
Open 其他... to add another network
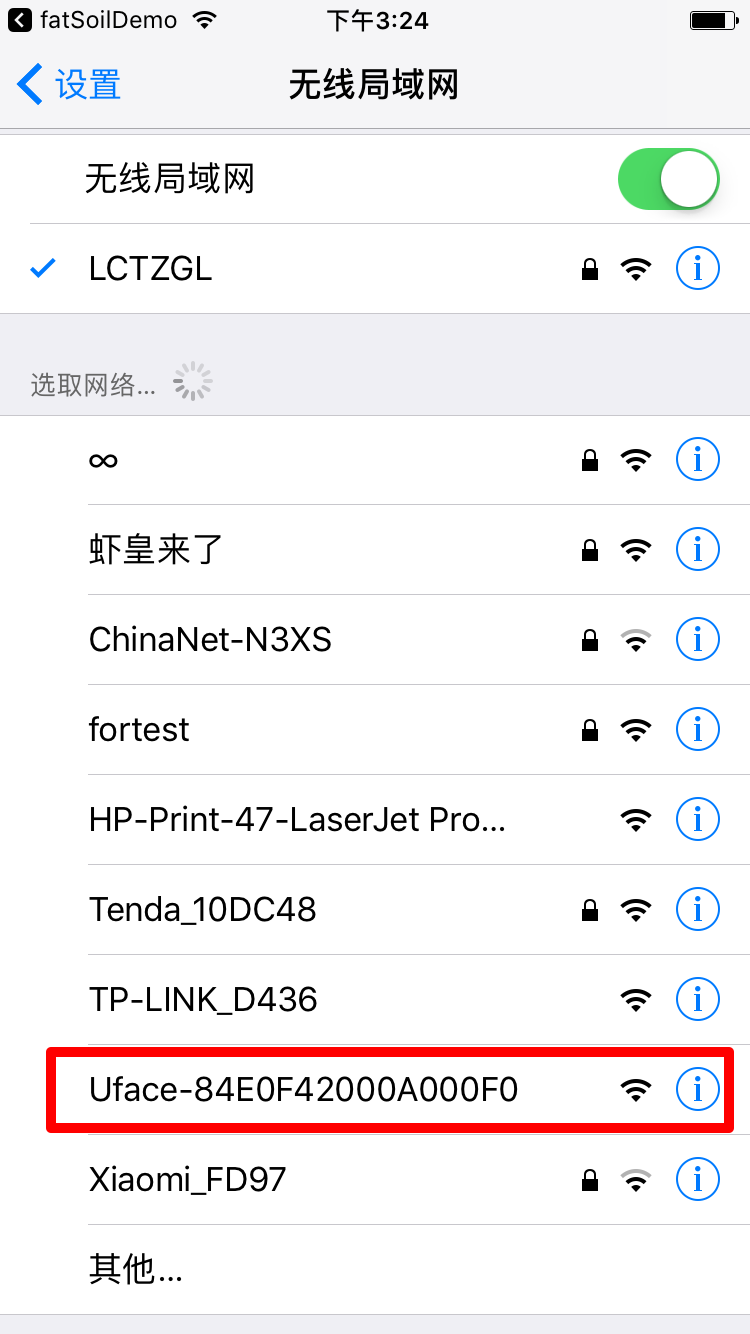375,1270
